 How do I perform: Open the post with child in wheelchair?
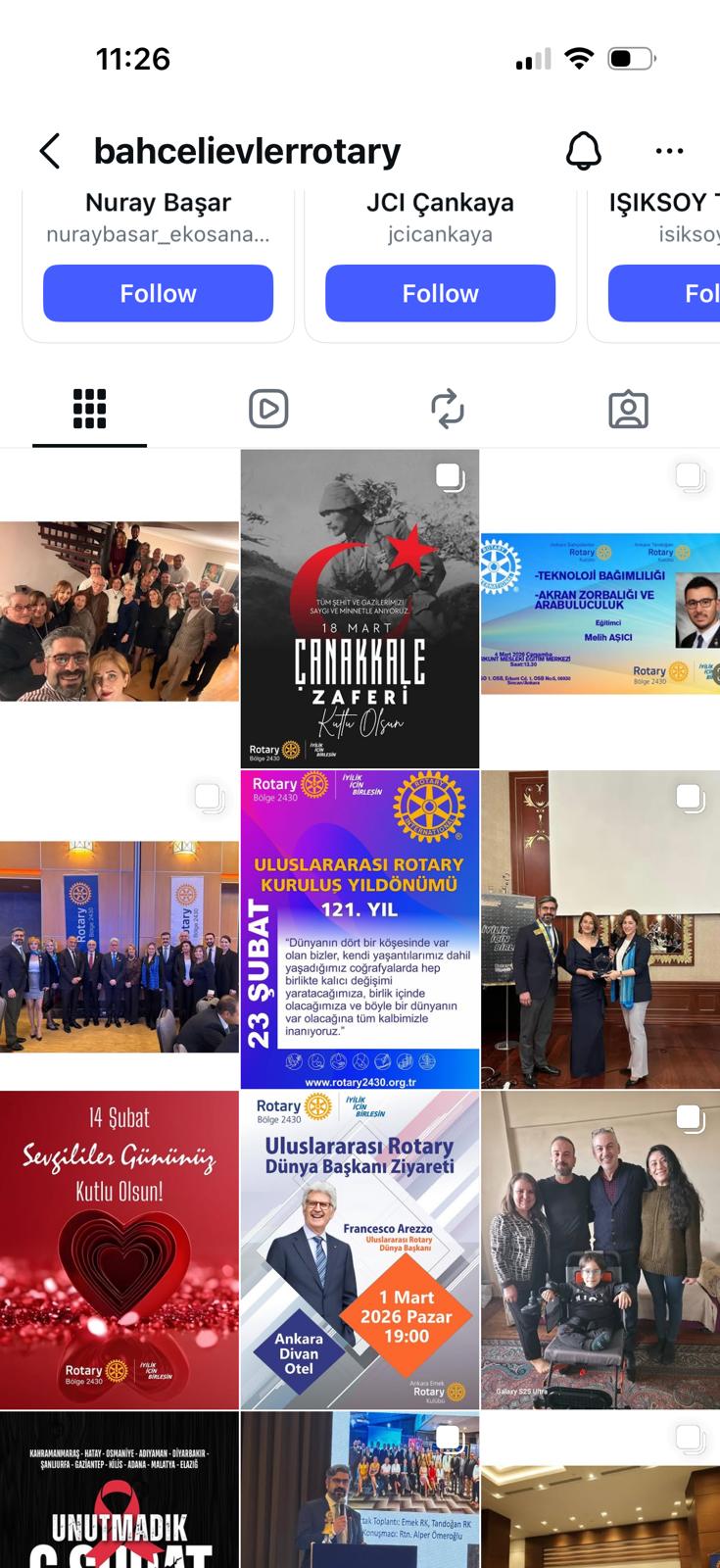pos(600,1249)
